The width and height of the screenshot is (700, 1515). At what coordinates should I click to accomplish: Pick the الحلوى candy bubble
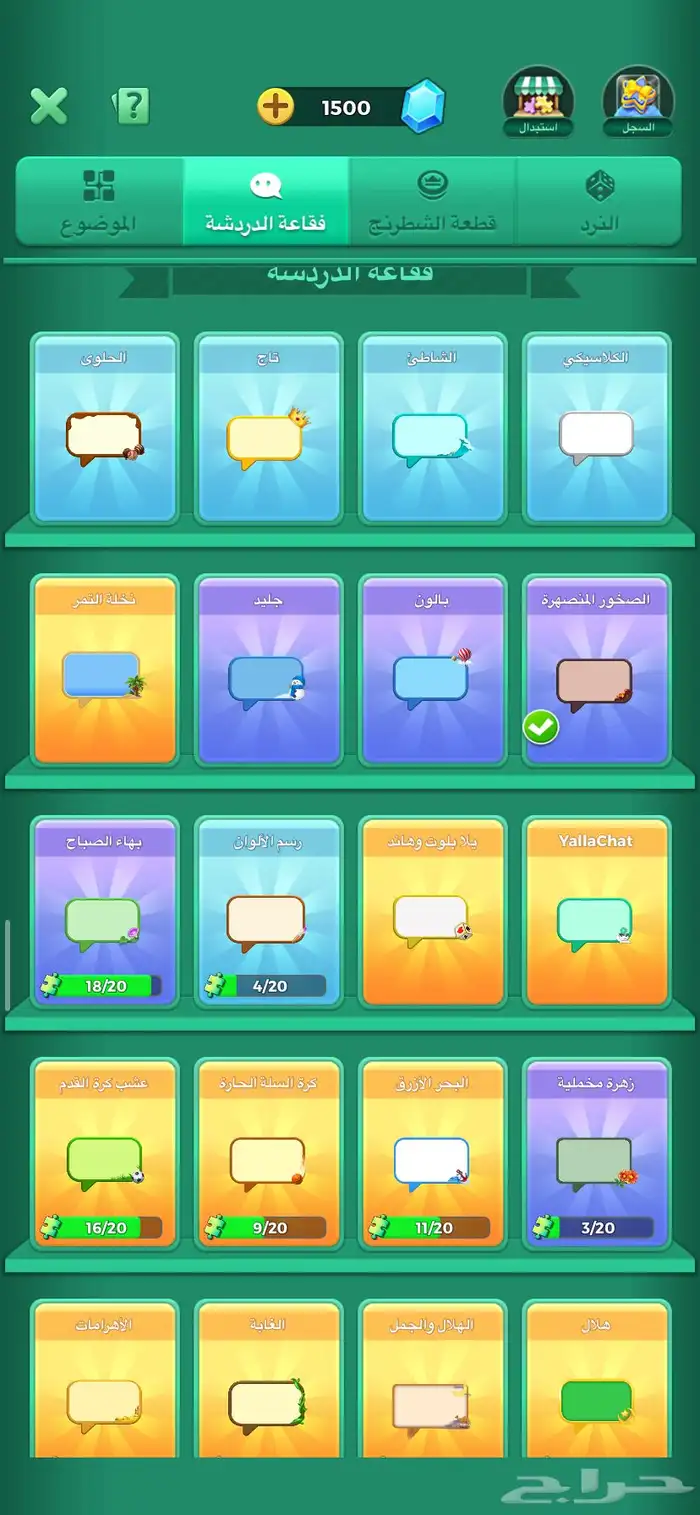pyautogui.click(x=105, y=428)
